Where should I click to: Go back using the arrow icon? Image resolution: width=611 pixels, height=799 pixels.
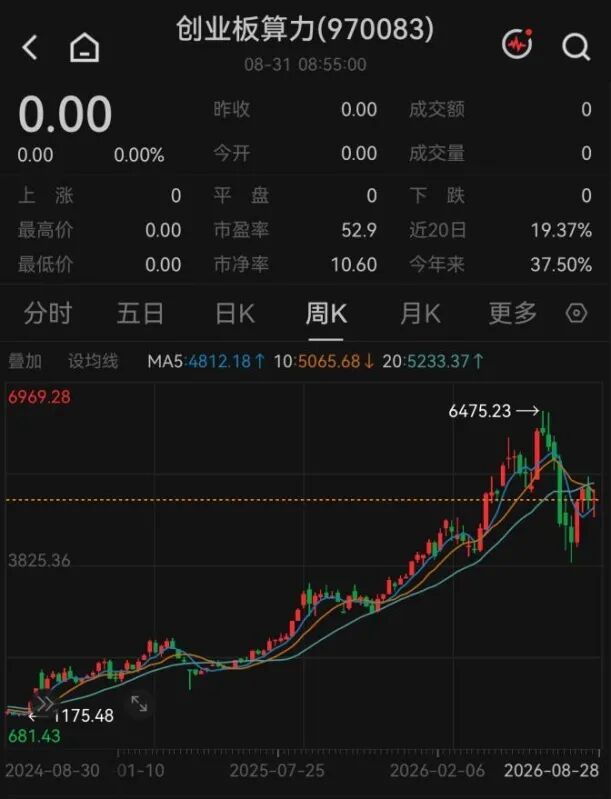click(30, 48)
